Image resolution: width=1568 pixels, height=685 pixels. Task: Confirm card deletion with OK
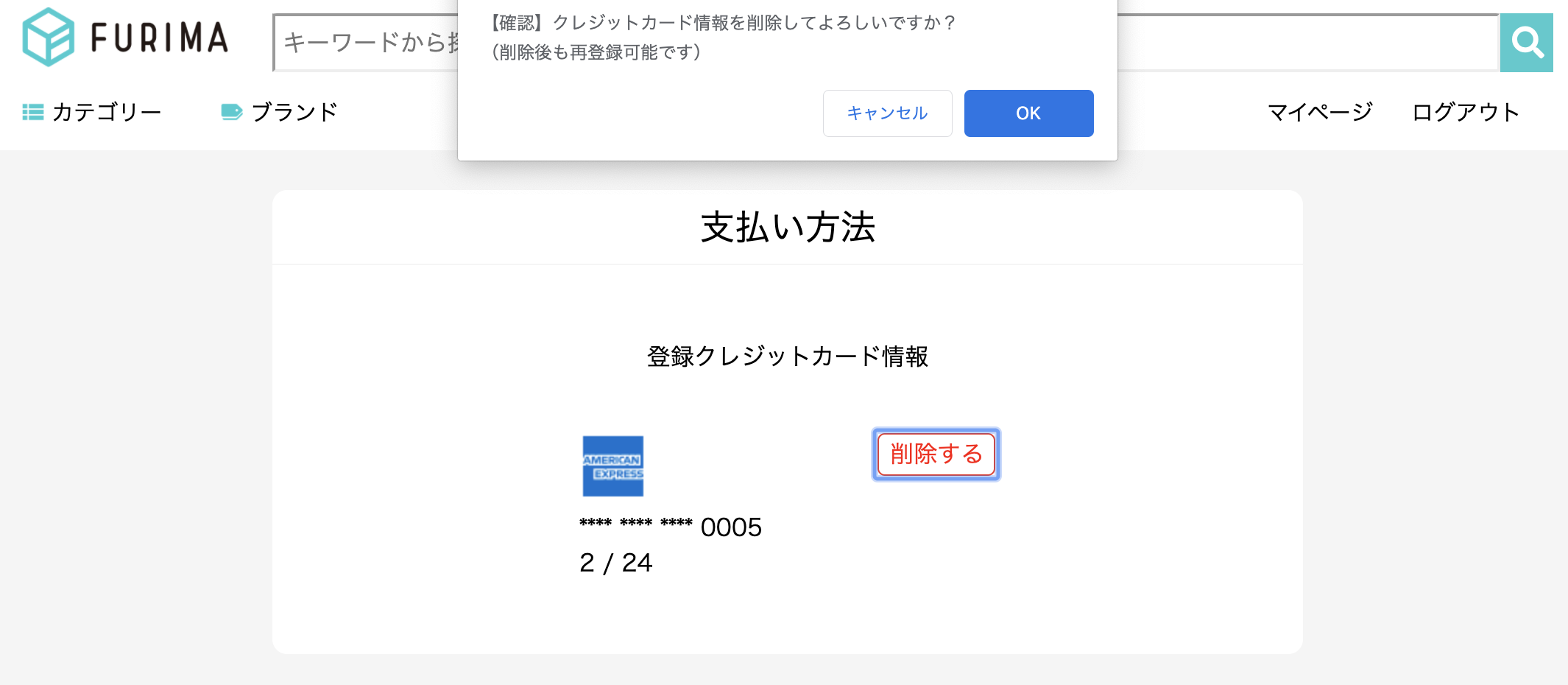pyautogui.click(x=1028, y=113)
